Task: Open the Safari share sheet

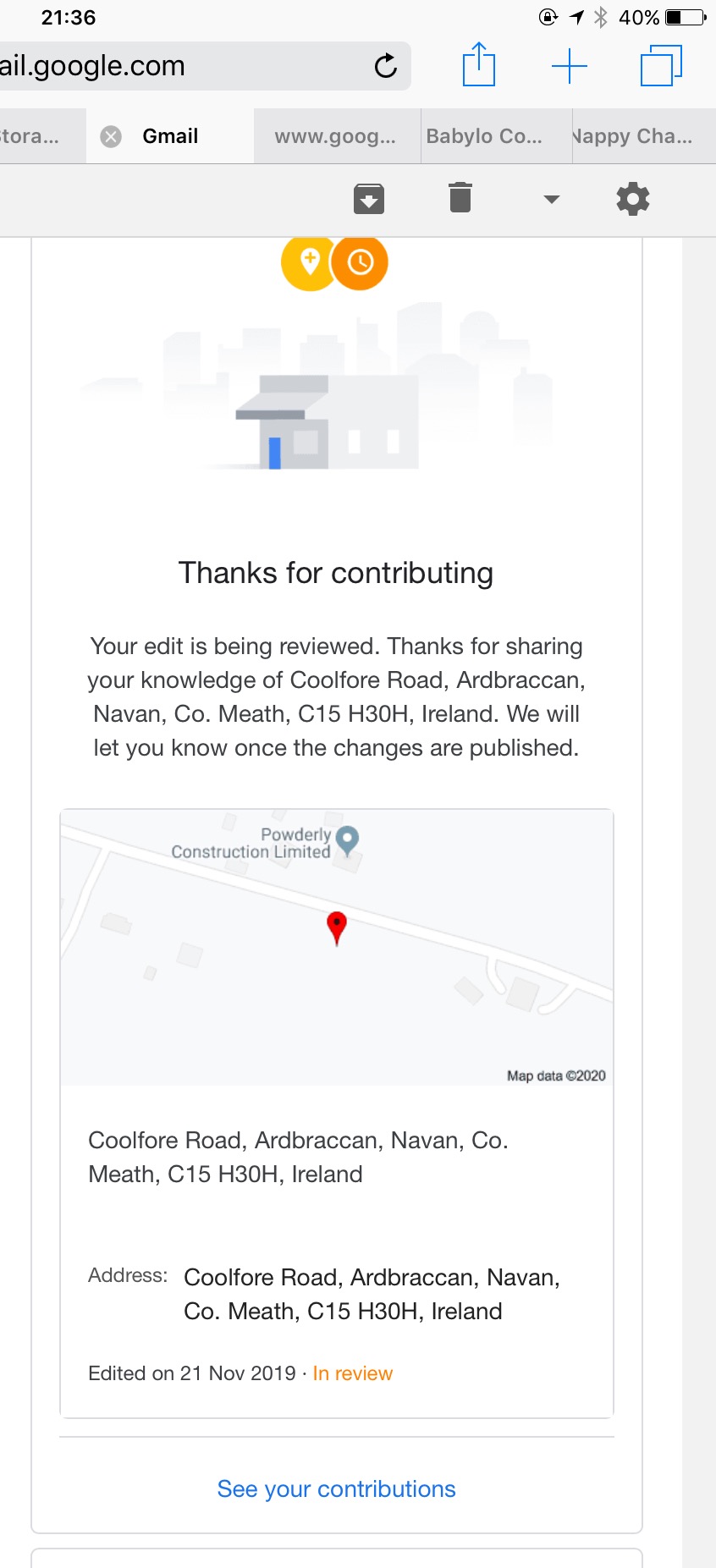Action: (479, 65)
